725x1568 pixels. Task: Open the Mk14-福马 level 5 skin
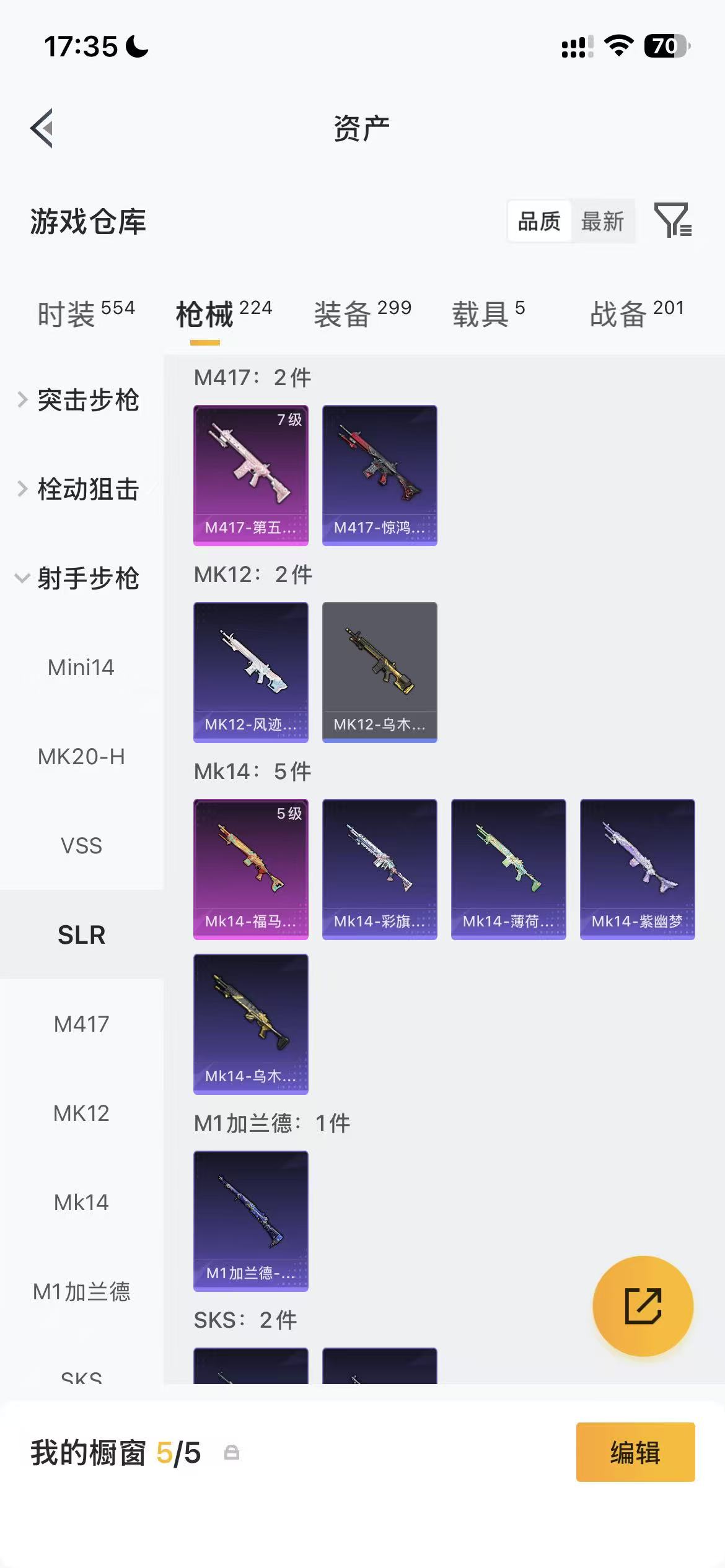coord(251,869)
